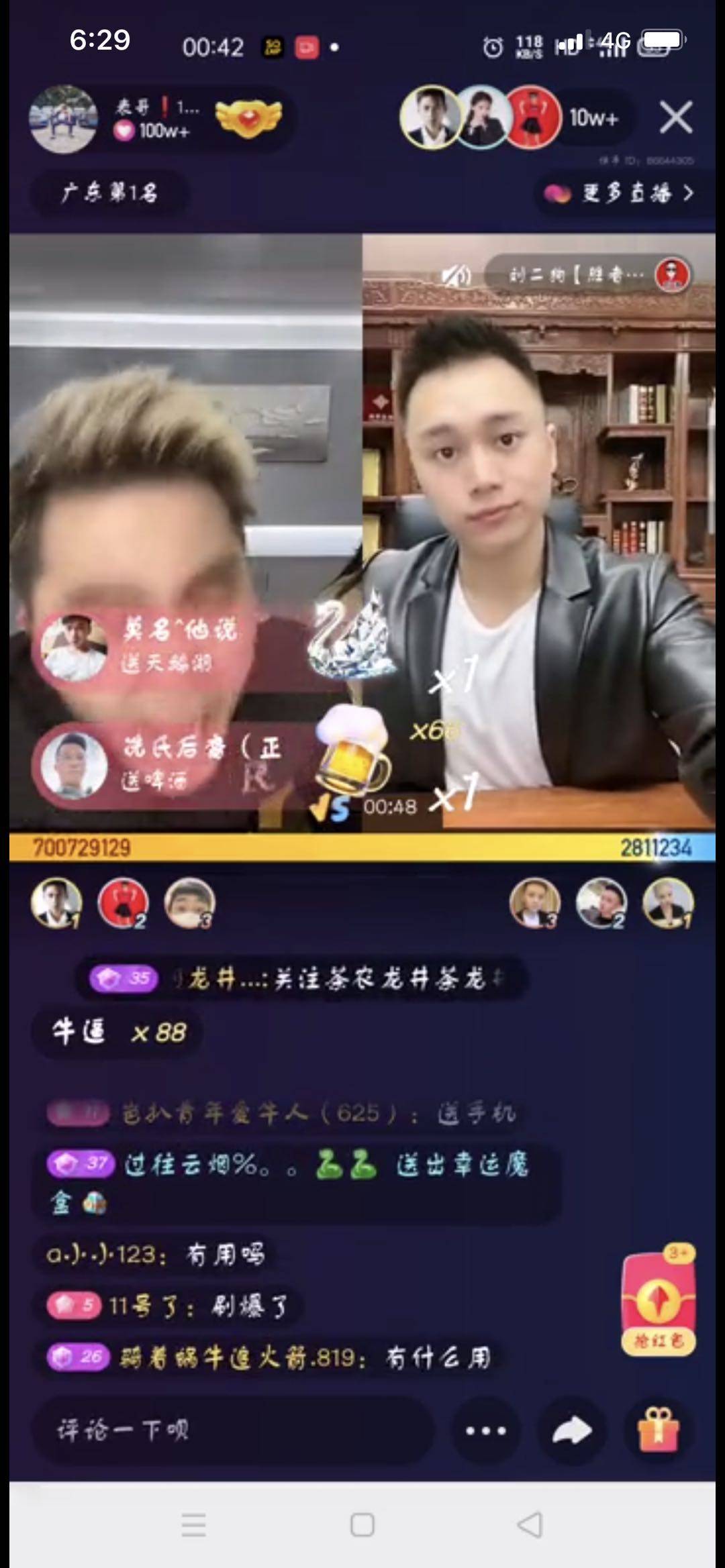Go back using the system back button
This screenshot has width=725, height=1568.
(530, 1524)
